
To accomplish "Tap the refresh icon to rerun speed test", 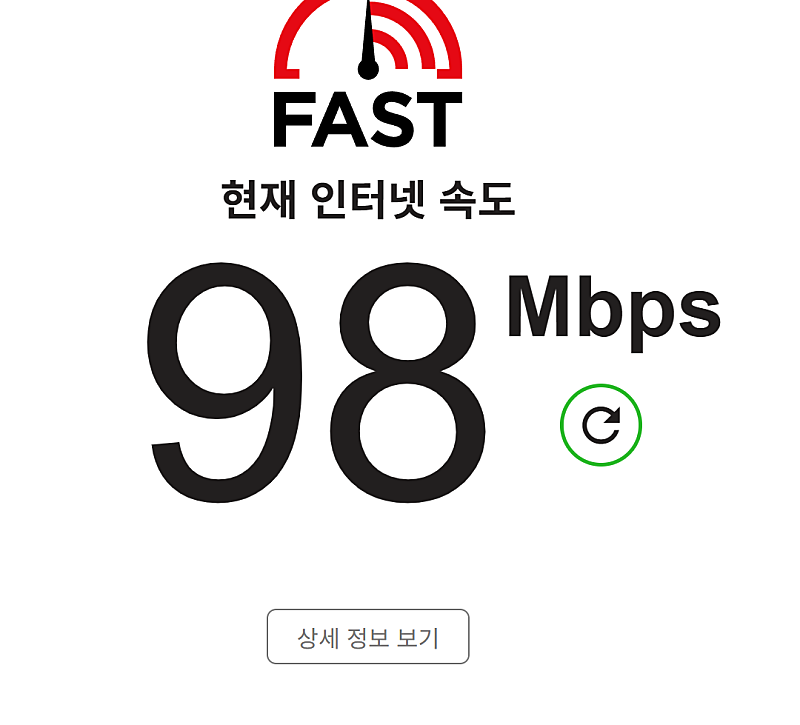I will click(x=600, y=425).
